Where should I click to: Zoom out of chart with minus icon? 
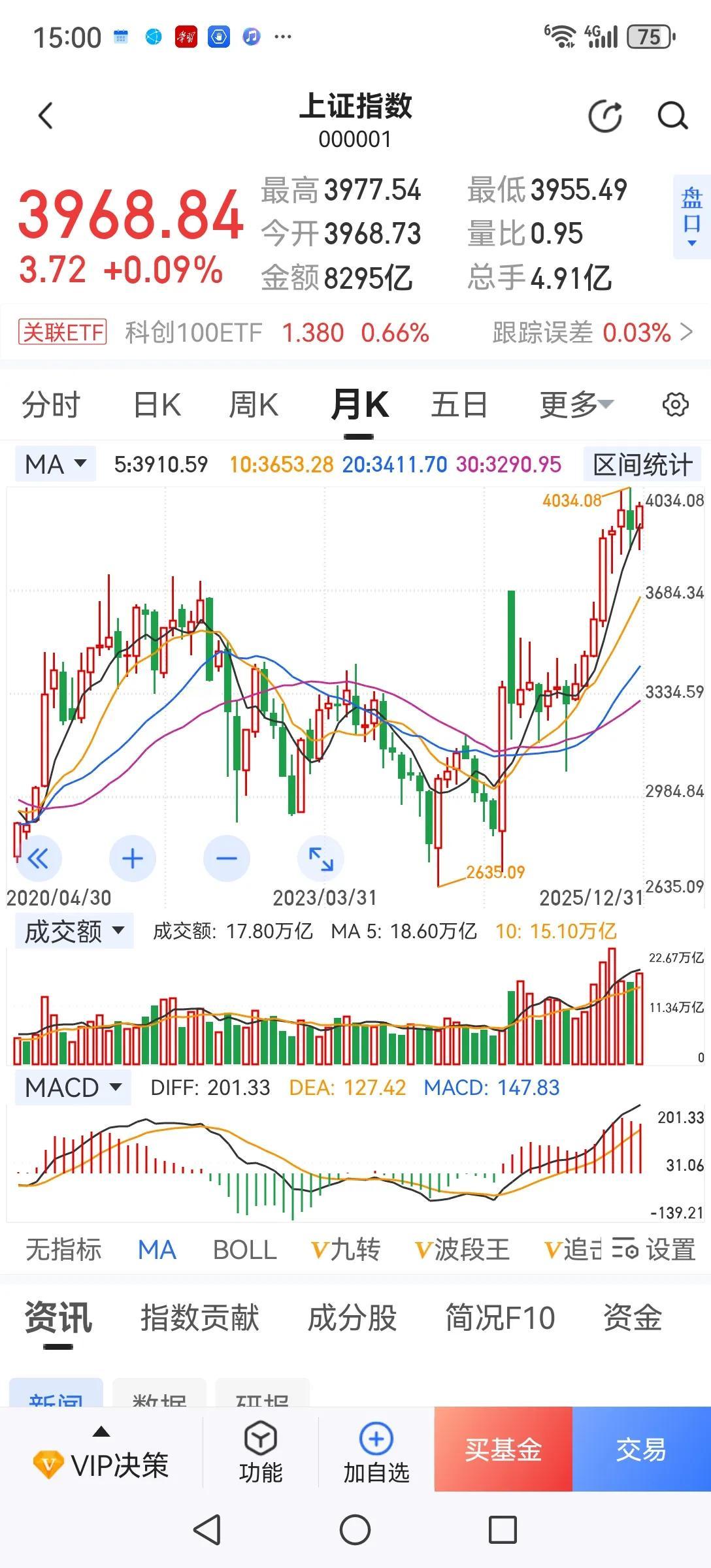coord(226,859)
